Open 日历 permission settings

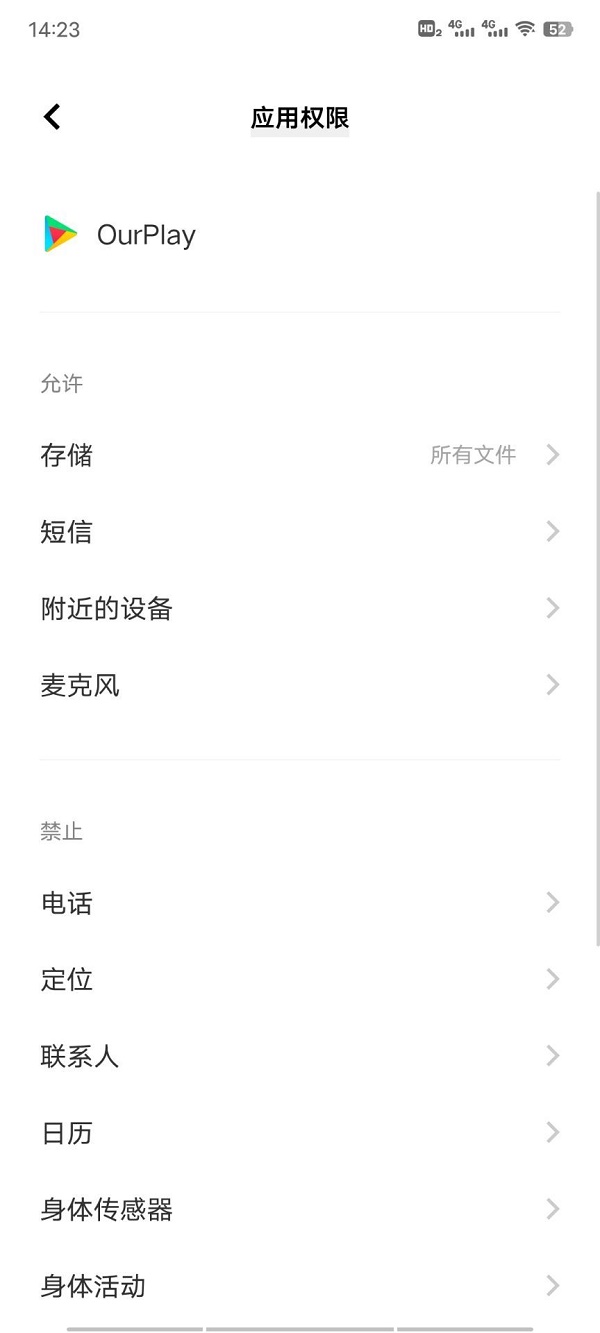coord(300,1133)
